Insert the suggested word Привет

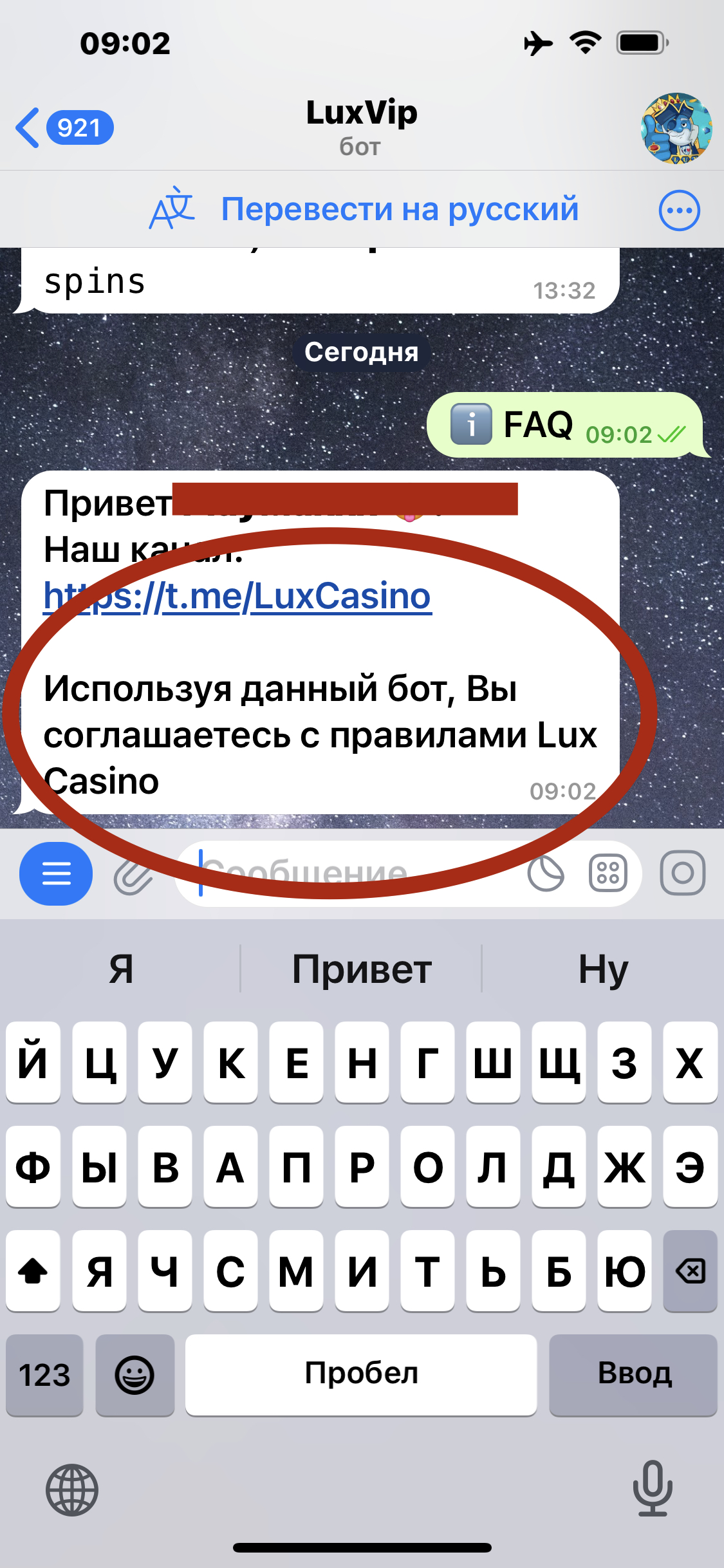point(362,969)
